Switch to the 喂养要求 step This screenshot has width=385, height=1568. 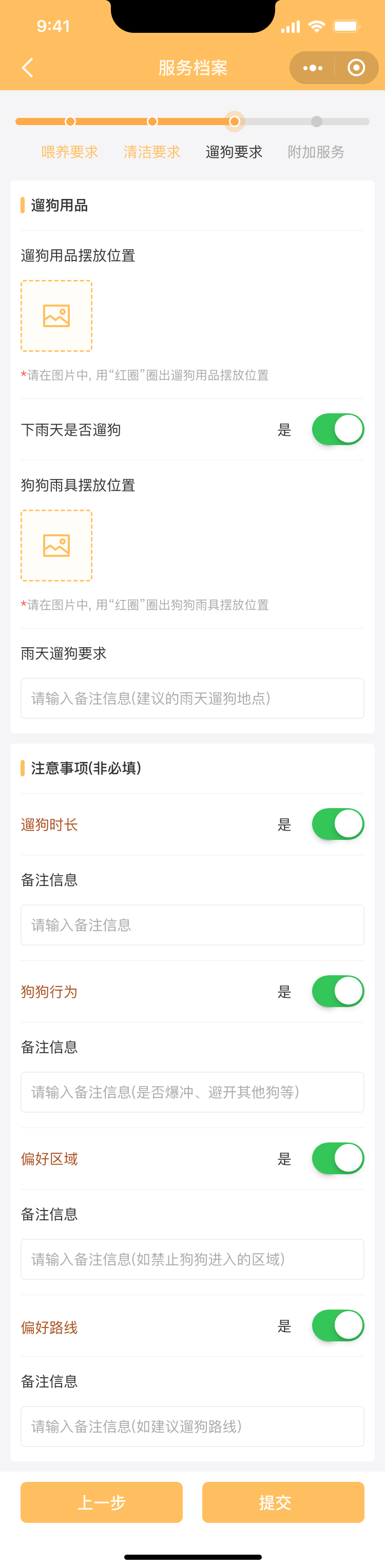point(70,152)
